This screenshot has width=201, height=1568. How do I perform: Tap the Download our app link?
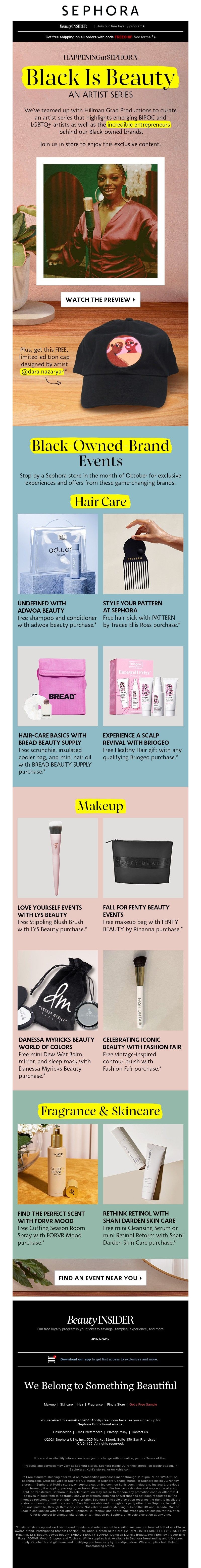click(x=77, y=1359)
